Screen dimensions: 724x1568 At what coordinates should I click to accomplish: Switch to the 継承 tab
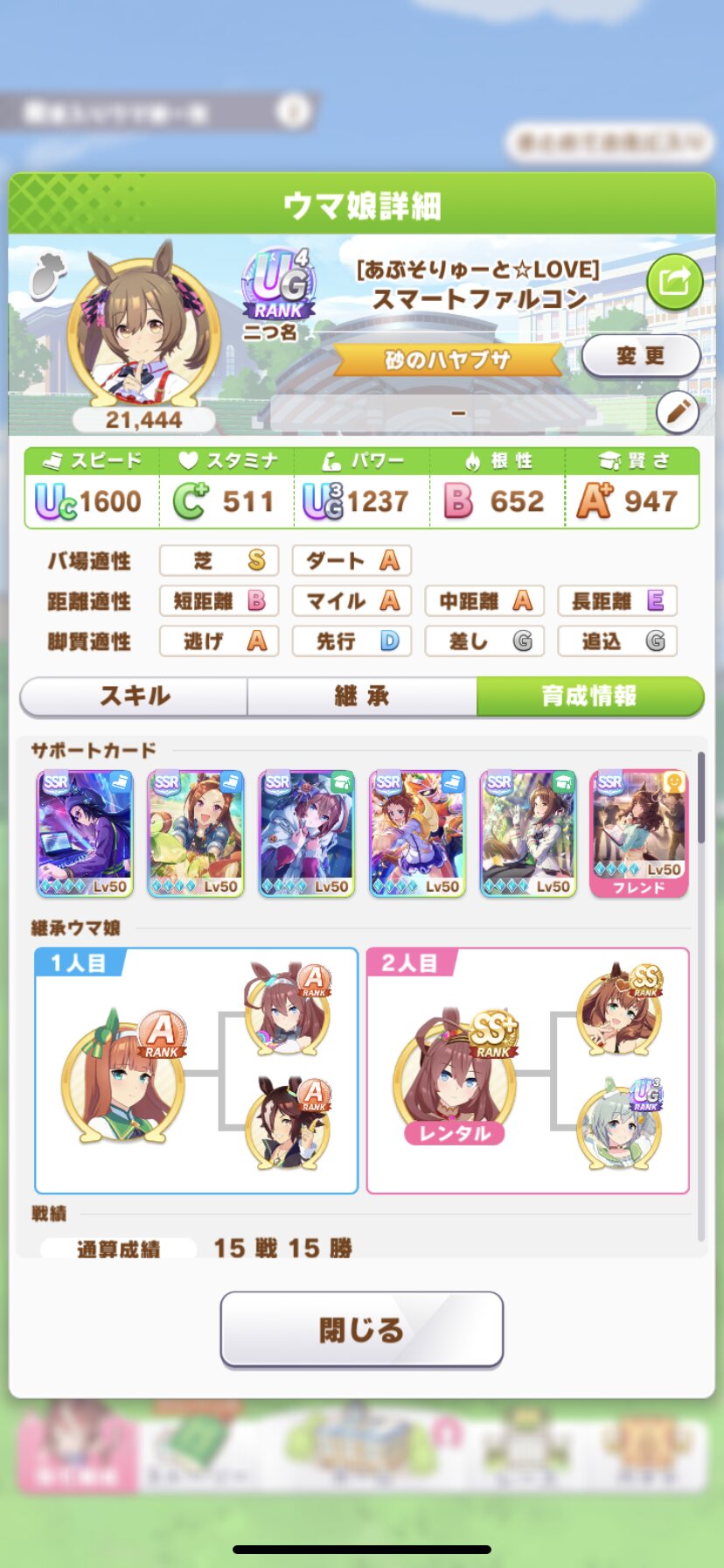(362, 696)
